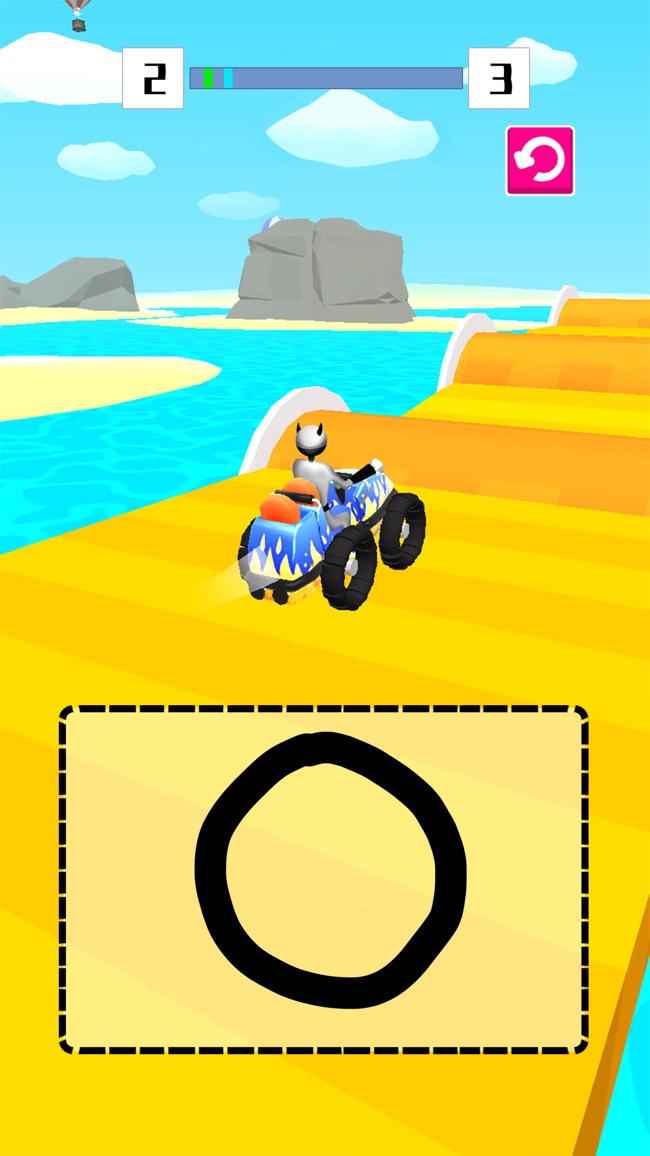Tap the pink restart level button
The height and width of the screenshot is (1156, 650).
tap(540, 160)
